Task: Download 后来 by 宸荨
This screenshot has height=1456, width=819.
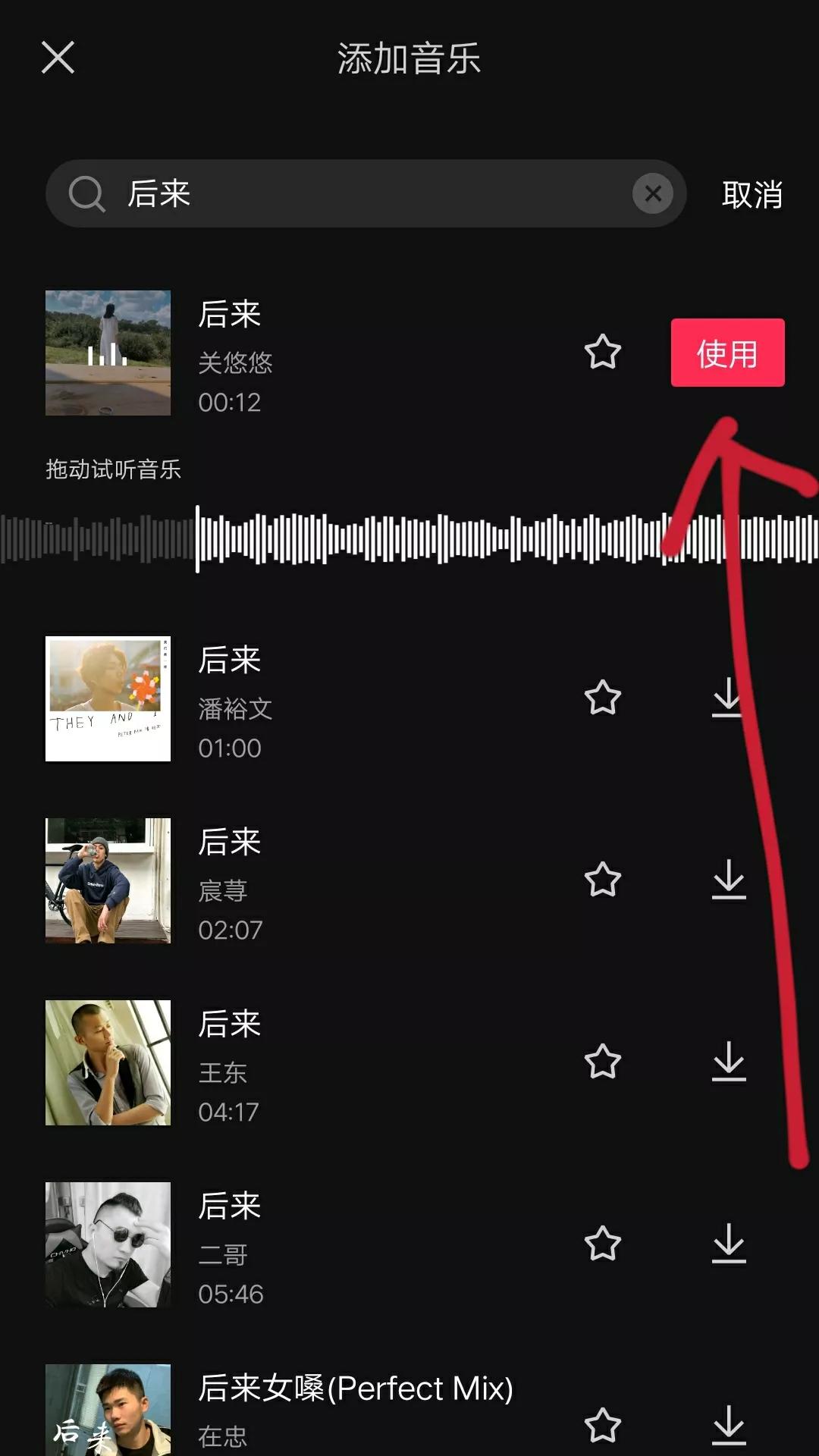Action: click(729, 880)
